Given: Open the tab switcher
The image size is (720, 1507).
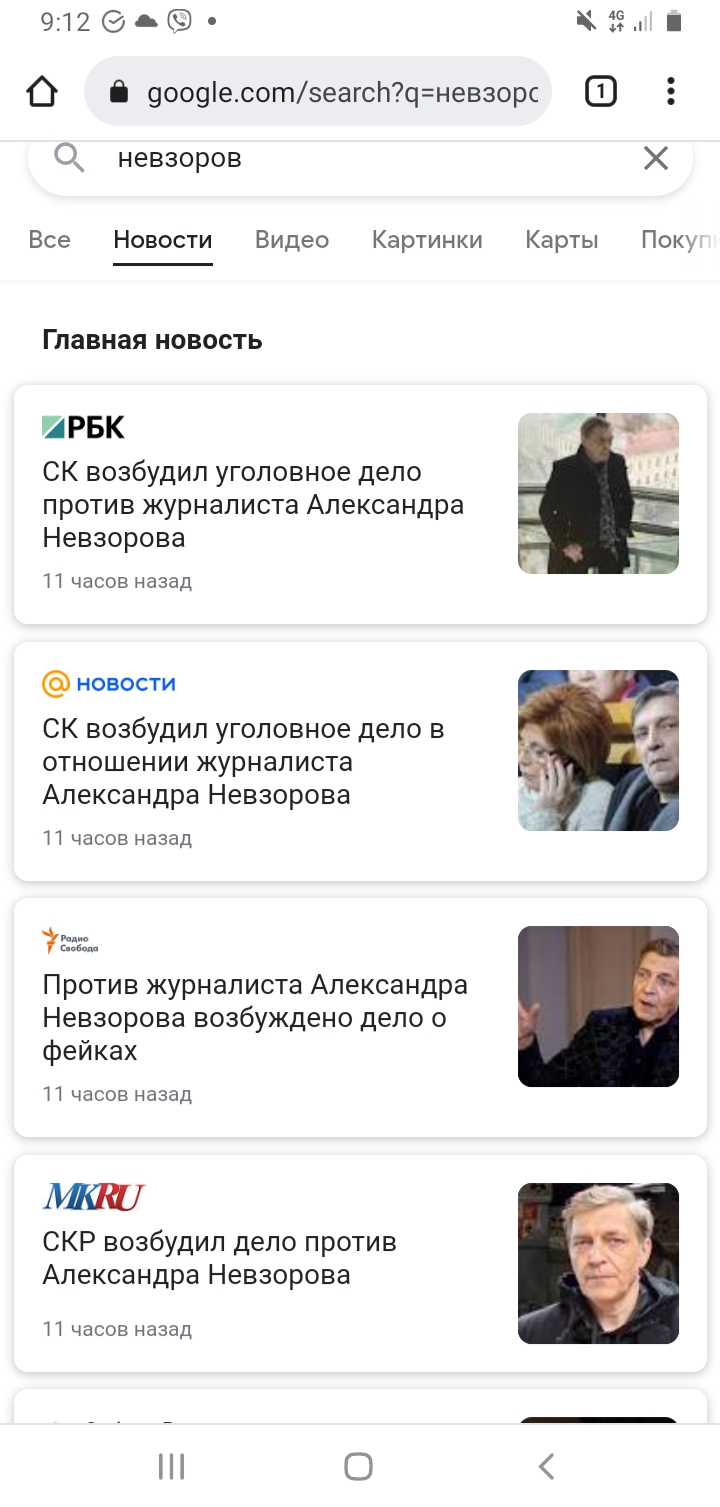Looking at the screenshot, I should click(x=600, y=92).
